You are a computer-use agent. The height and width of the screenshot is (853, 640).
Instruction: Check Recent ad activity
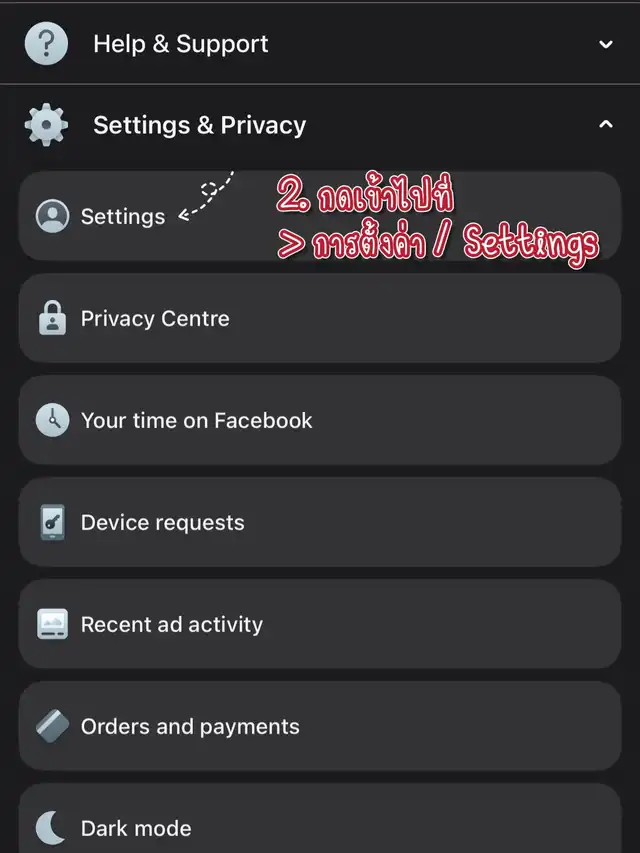point(171,625)
